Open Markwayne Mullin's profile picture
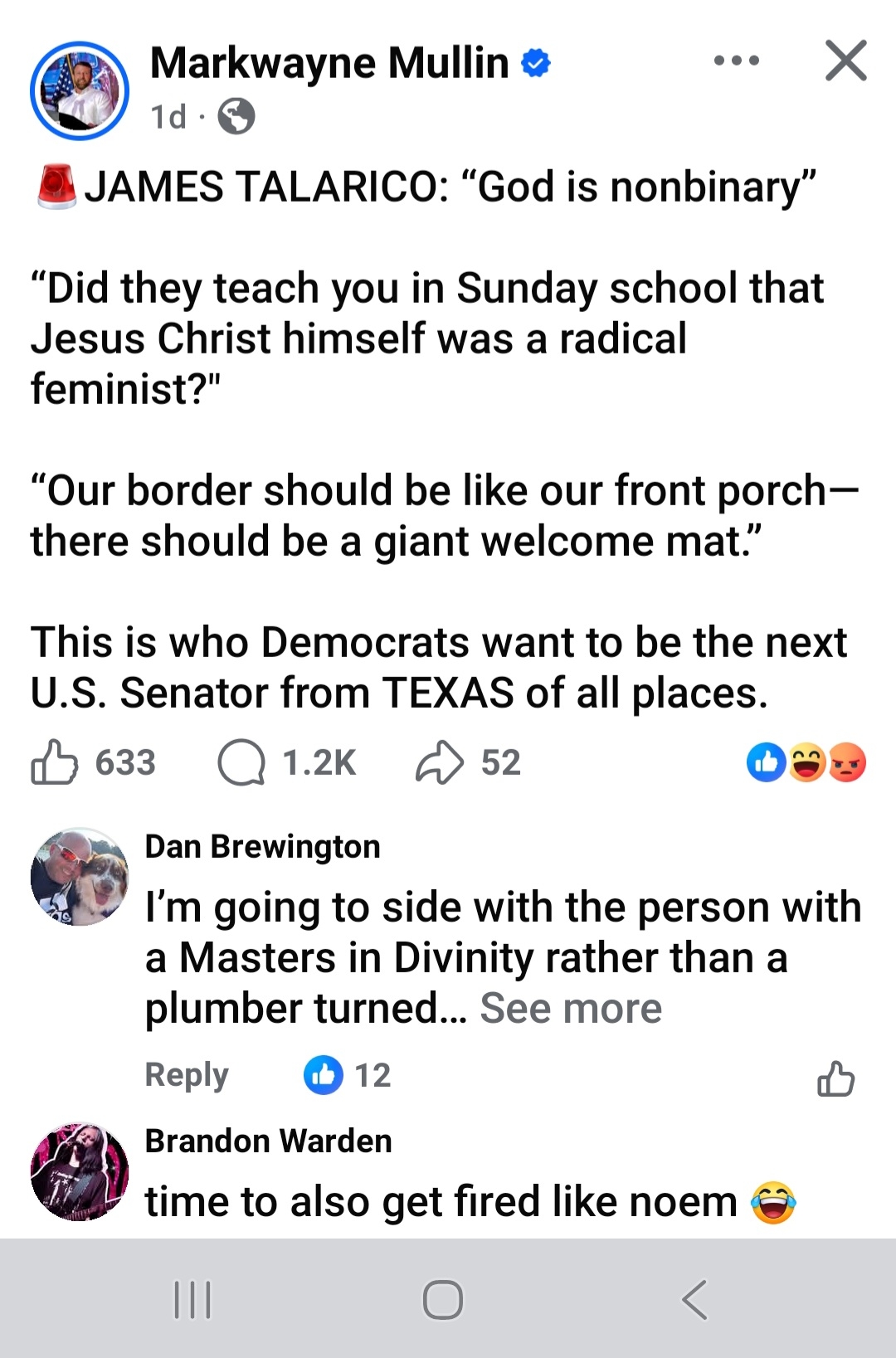This screenshot has height=1358, width=896. pos(80,90)
